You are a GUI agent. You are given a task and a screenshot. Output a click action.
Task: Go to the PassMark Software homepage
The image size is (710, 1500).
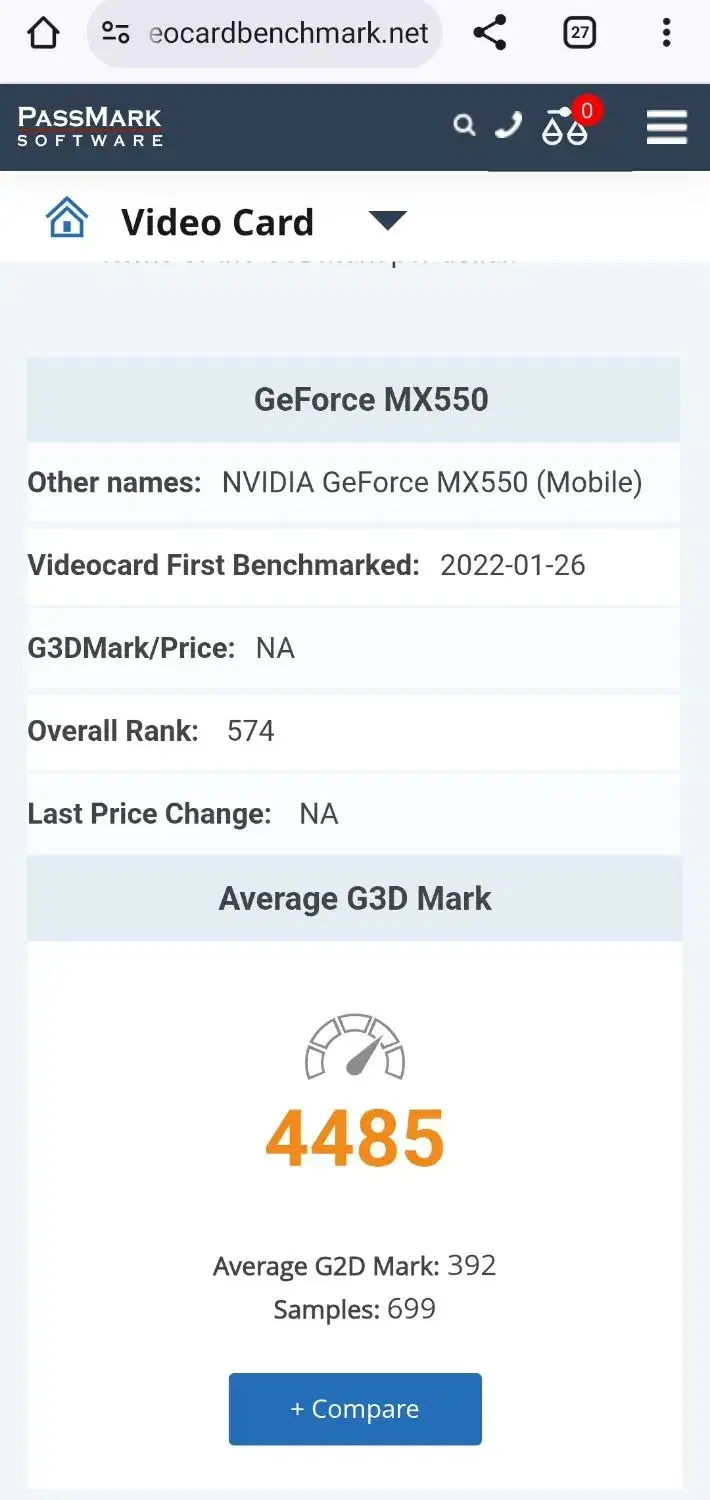coord(90,127)
